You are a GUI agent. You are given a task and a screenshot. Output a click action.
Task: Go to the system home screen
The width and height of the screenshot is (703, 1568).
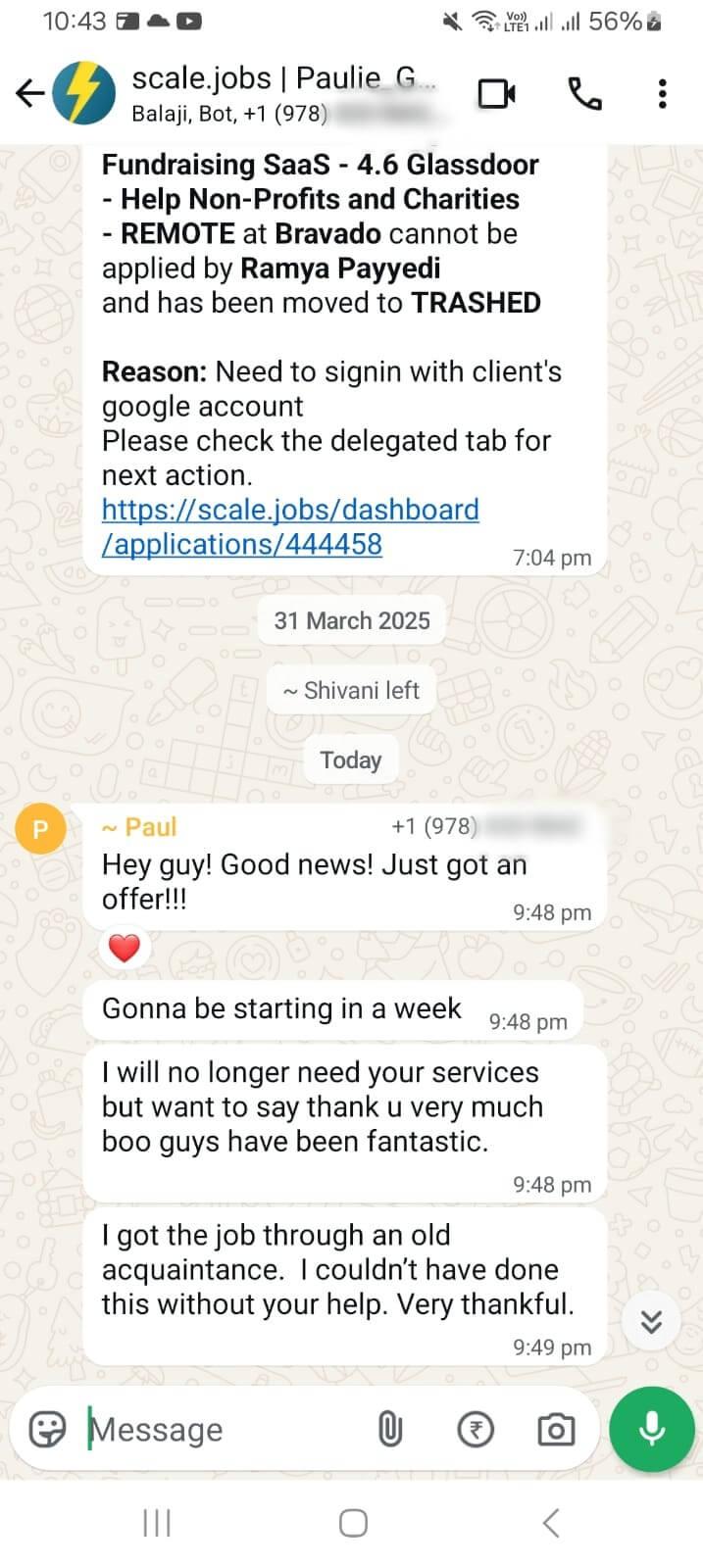[x=352, y=1523]
